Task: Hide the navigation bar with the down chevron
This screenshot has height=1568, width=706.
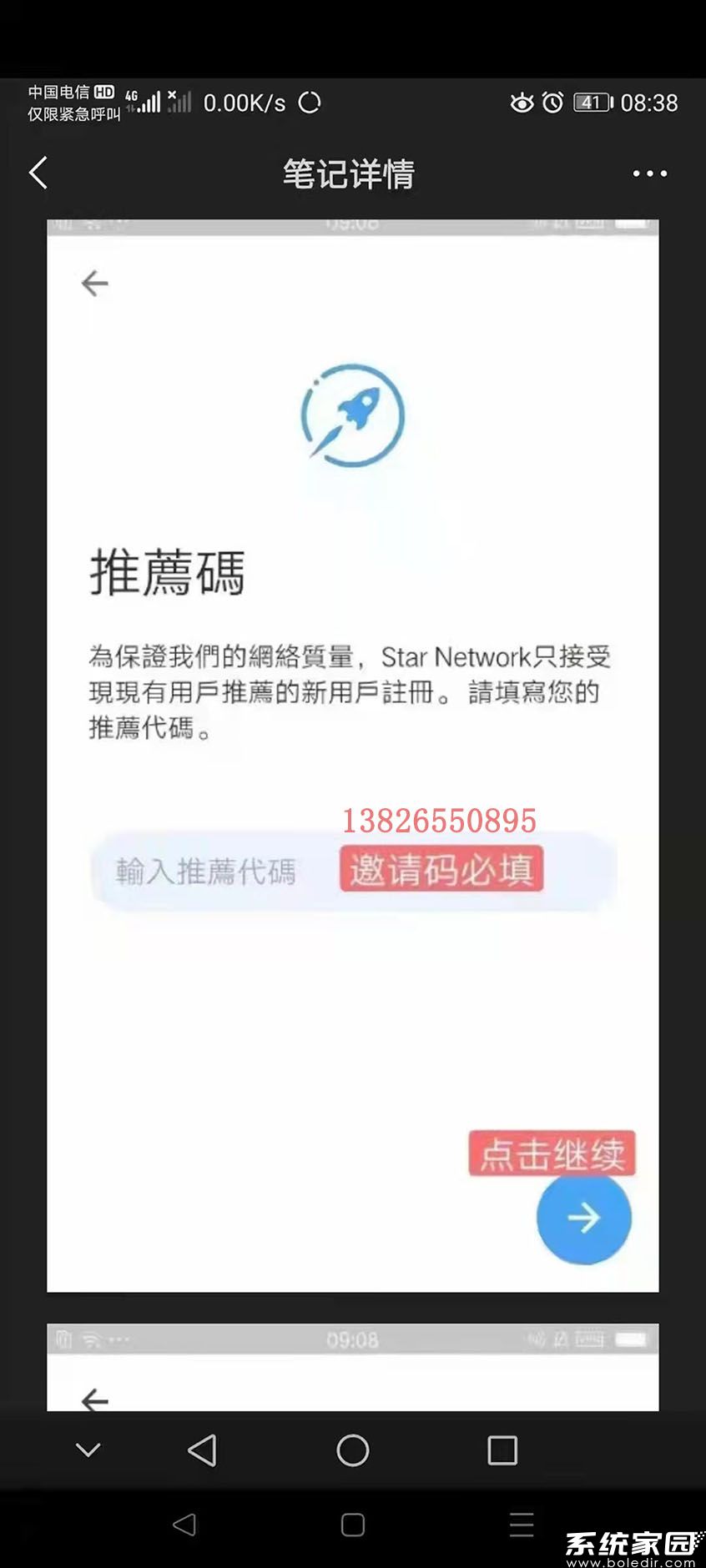Action: 88,1450
